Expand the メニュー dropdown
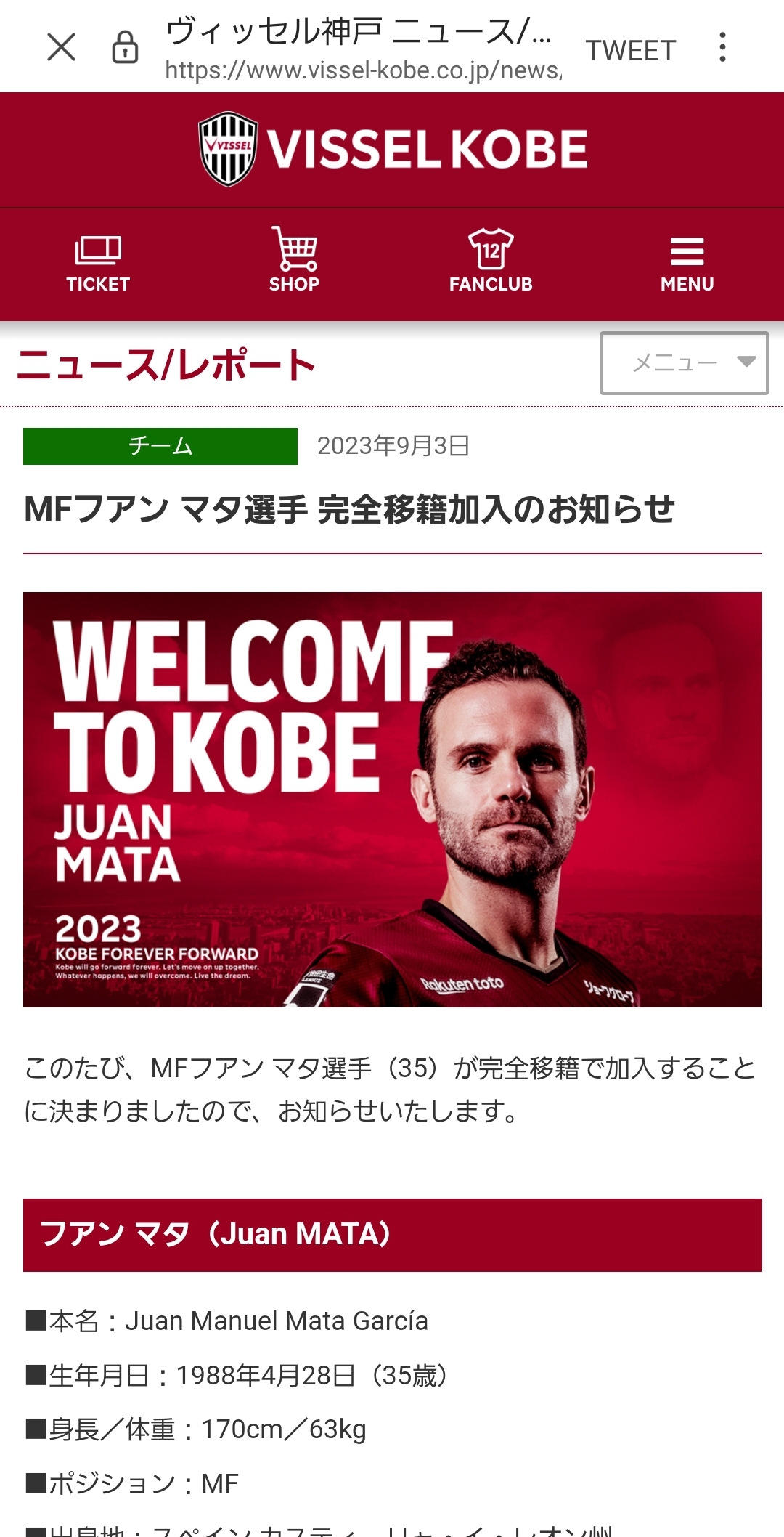Viewport: 784px width, 1537px height. [x=684, y=363]
